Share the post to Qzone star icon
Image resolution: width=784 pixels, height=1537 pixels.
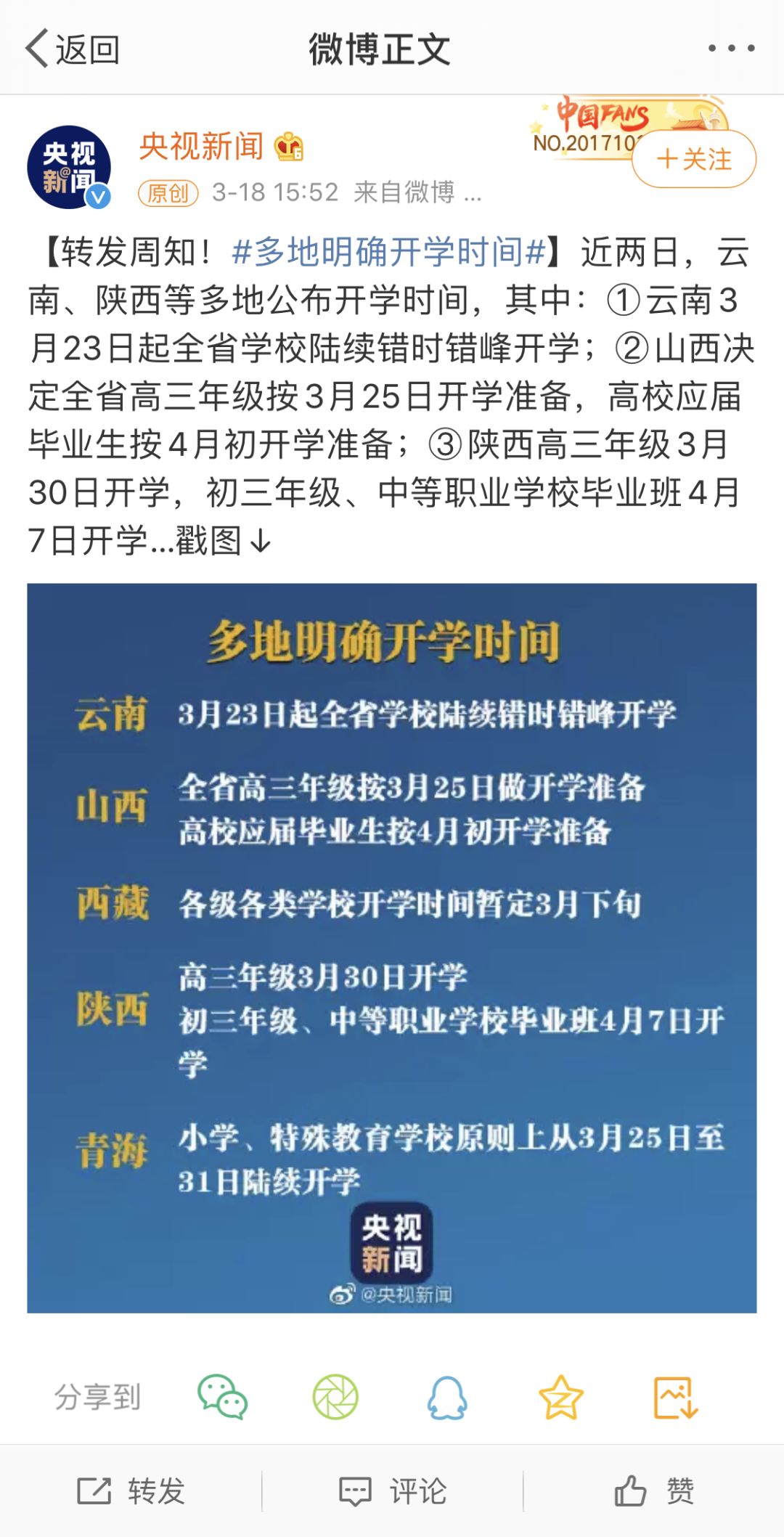560,1396
